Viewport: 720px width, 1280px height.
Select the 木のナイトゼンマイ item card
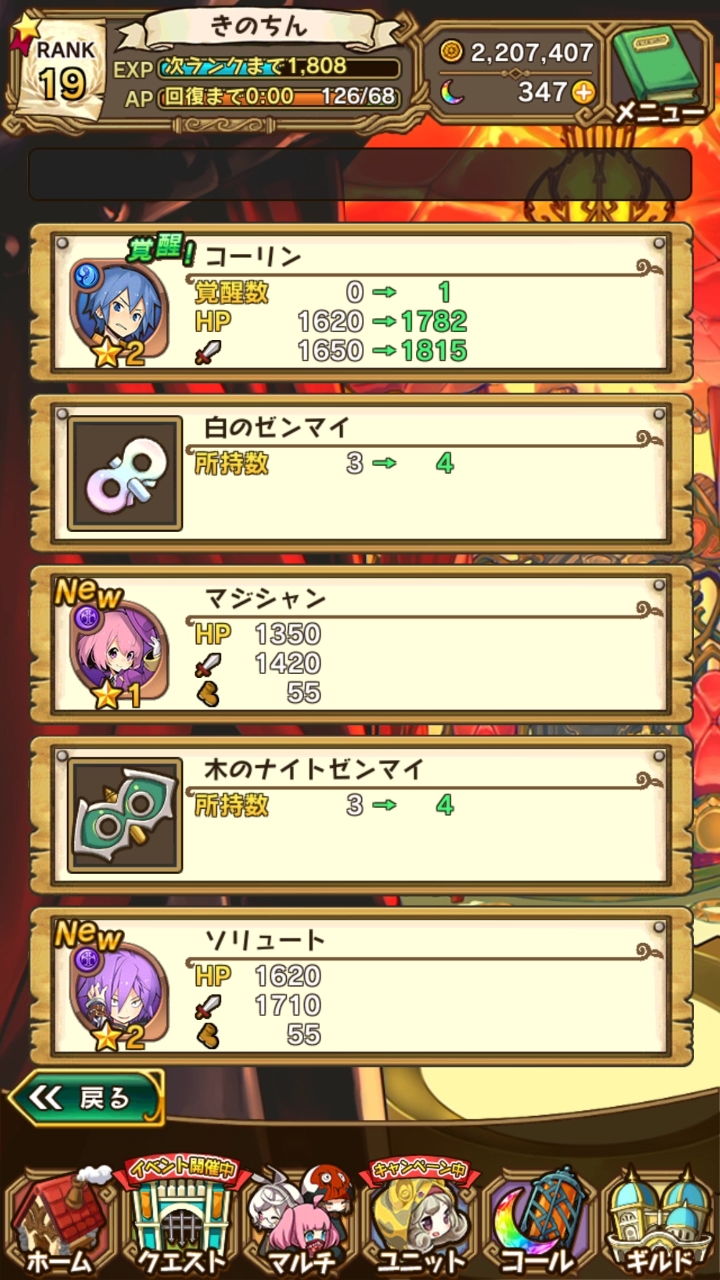point(360,815)
